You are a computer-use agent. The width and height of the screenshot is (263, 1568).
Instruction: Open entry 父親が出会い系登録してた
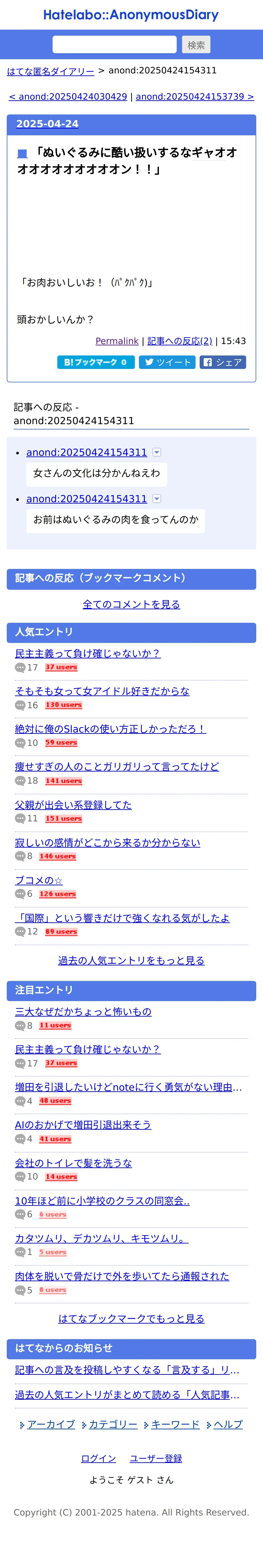pos(73,805)
